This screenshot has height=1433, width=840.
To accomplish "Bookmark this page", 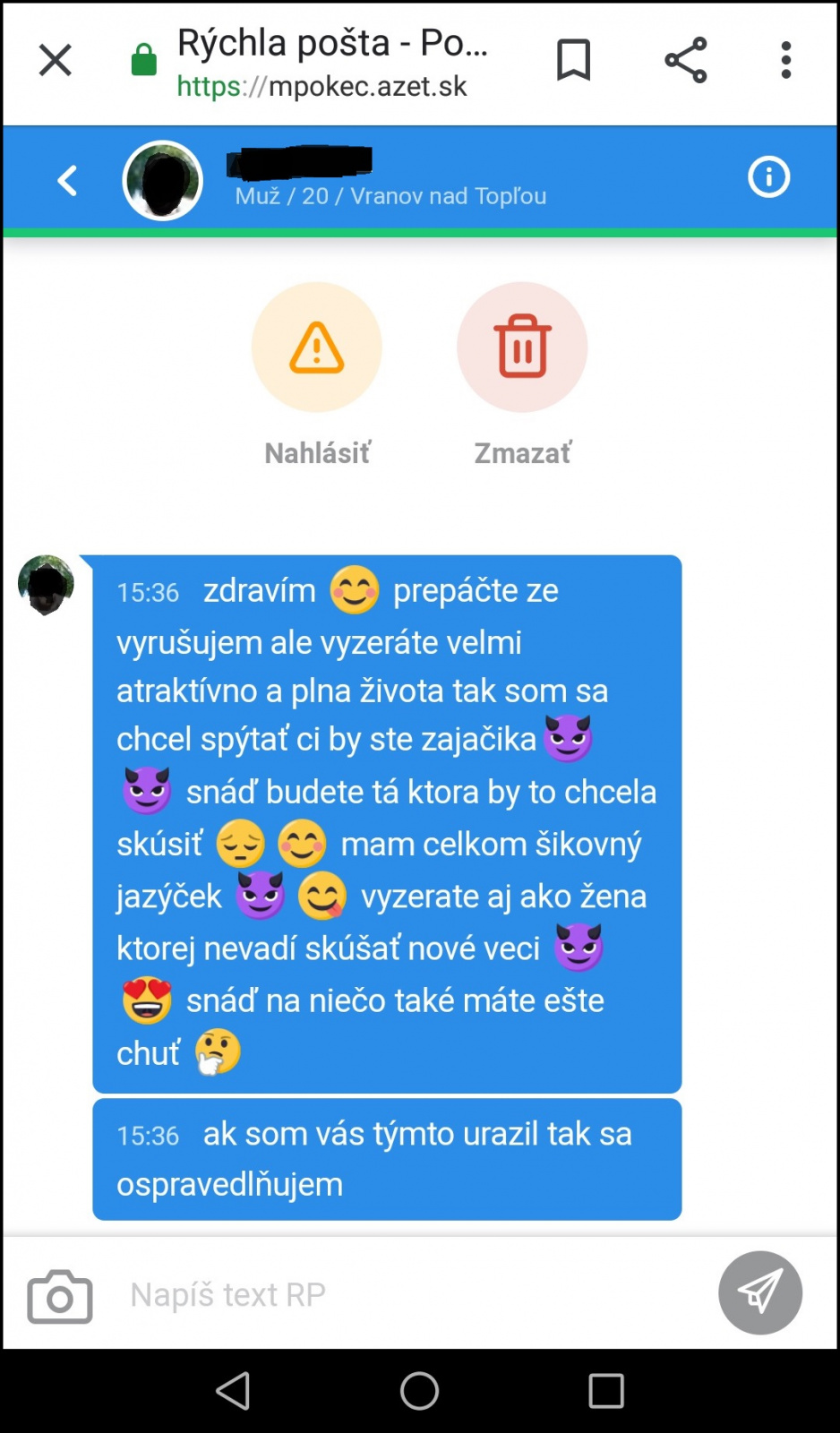I will [573, 61].
